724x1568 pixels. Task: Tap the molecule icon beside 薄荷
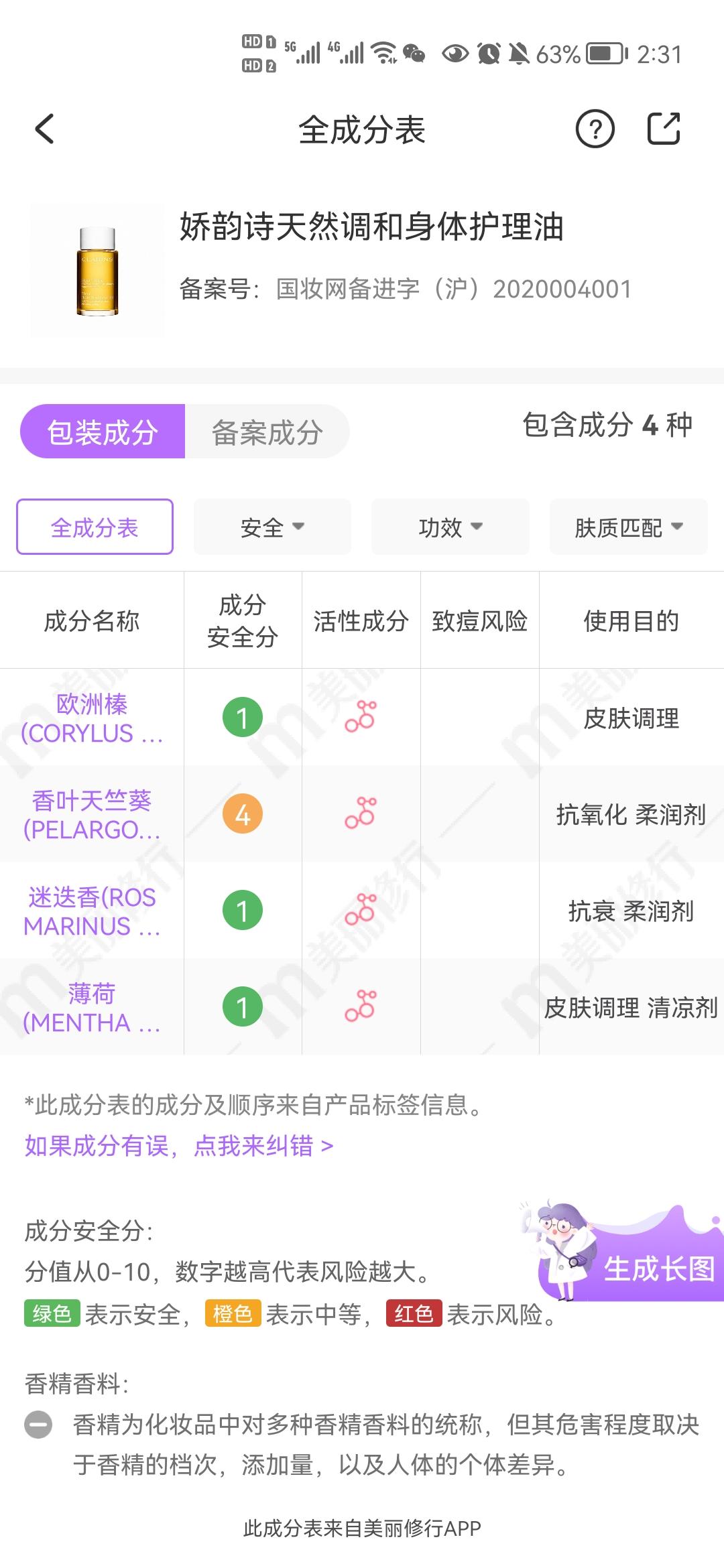[x=360, y=1005]
